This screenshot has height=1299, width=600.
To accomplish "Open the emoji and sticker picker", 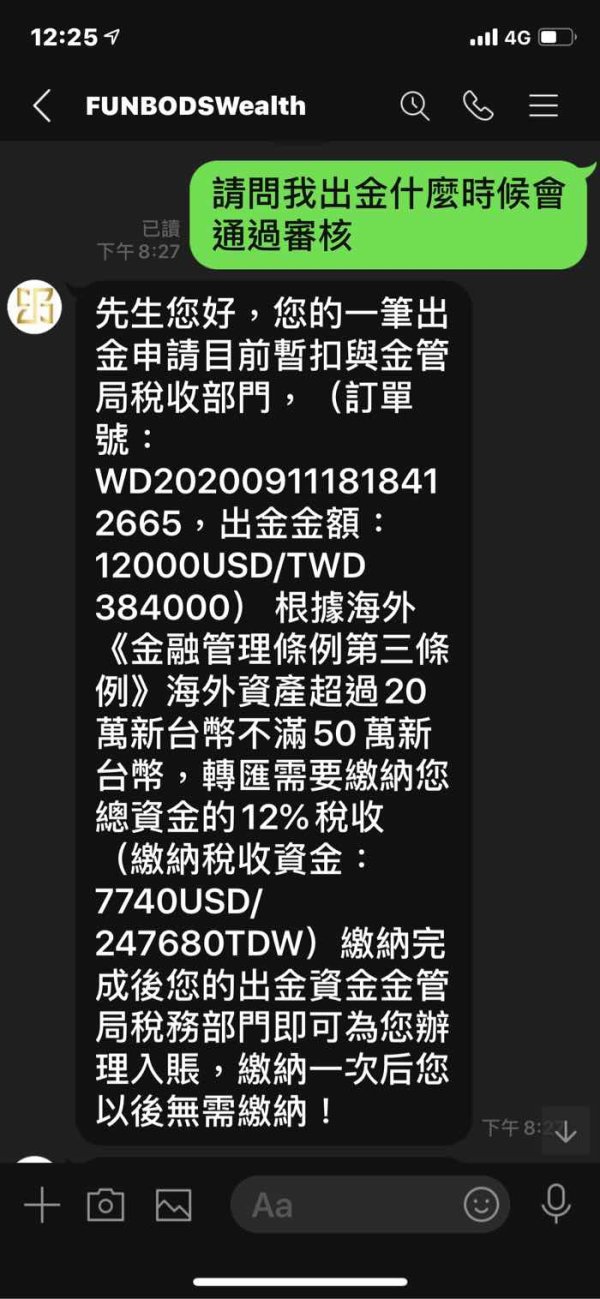I will 481,1204.
